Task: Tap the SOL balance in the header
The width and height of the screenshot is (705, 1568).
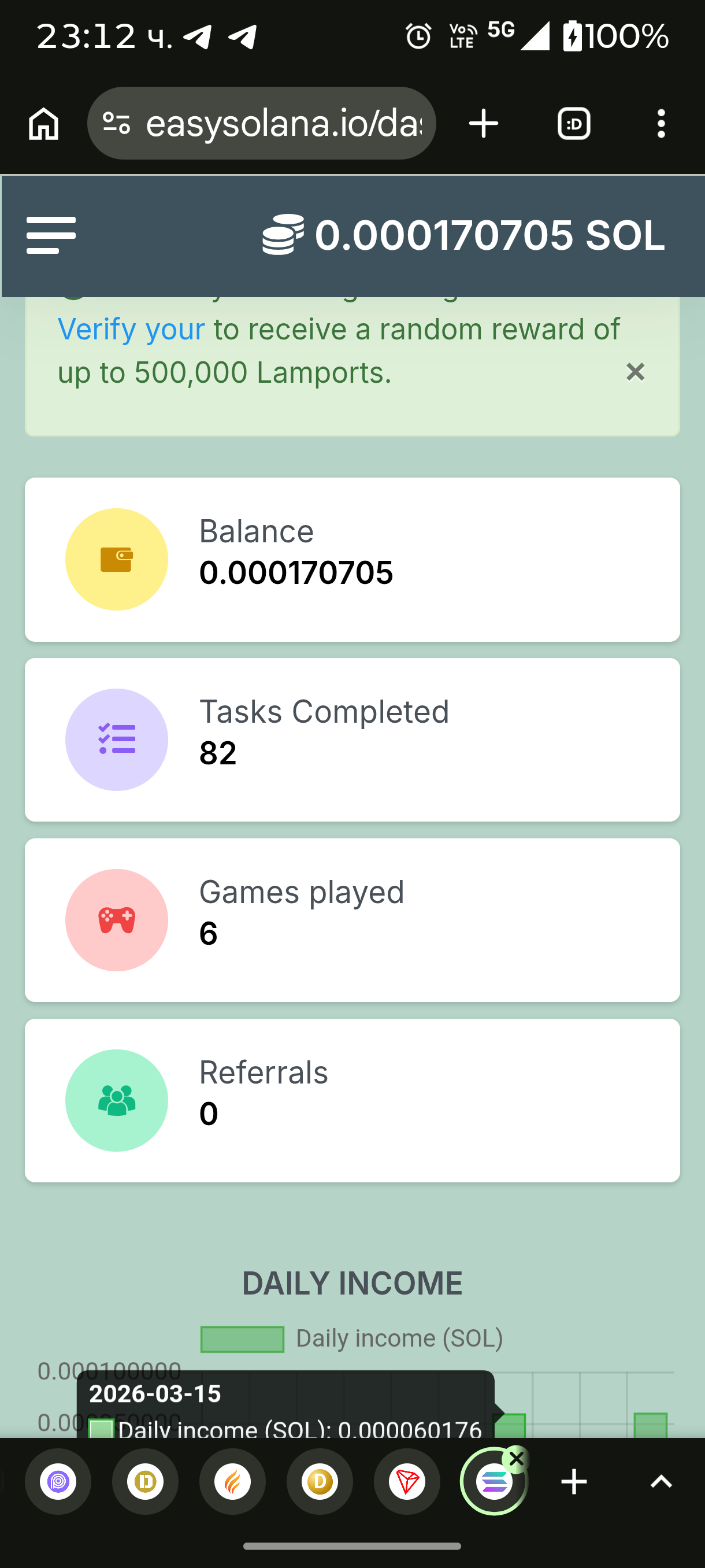Action: [x=465, y=235]
